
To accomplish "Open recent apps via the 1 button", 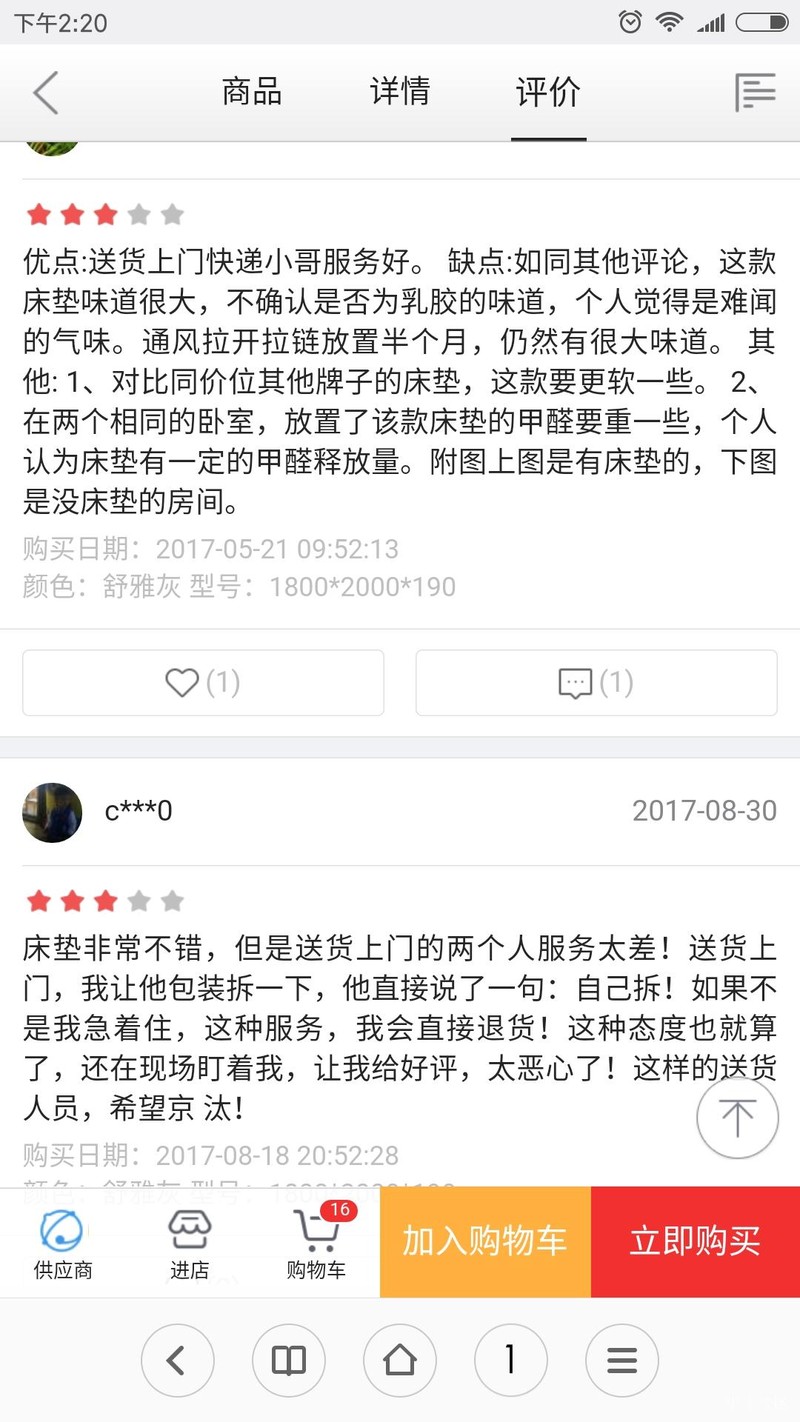I will 511,1360.
